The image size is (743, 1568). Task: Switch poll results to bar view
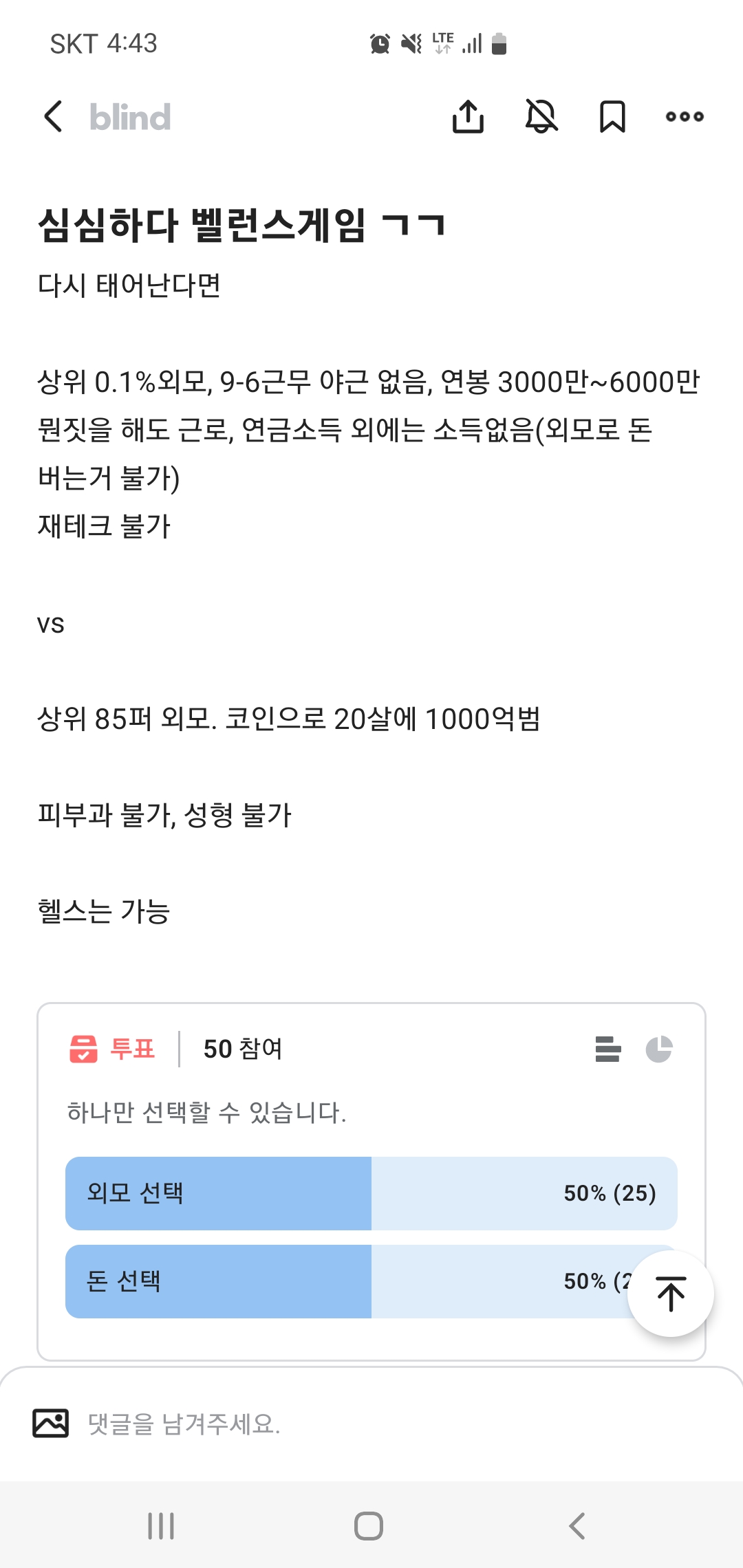click(x=608, y=1049)
